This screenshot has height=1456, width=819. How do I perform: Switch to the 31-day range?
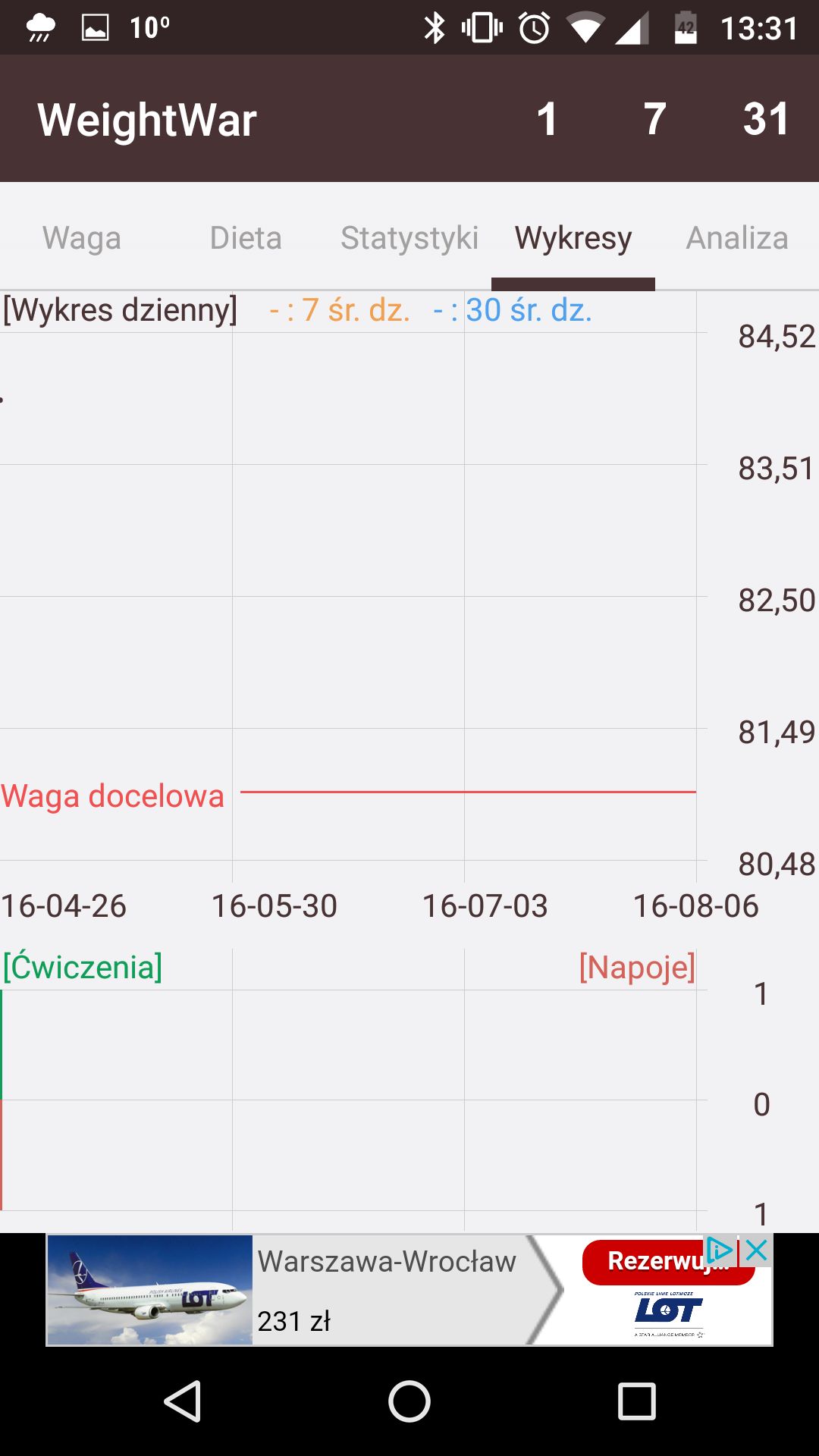tap(766, 119)
